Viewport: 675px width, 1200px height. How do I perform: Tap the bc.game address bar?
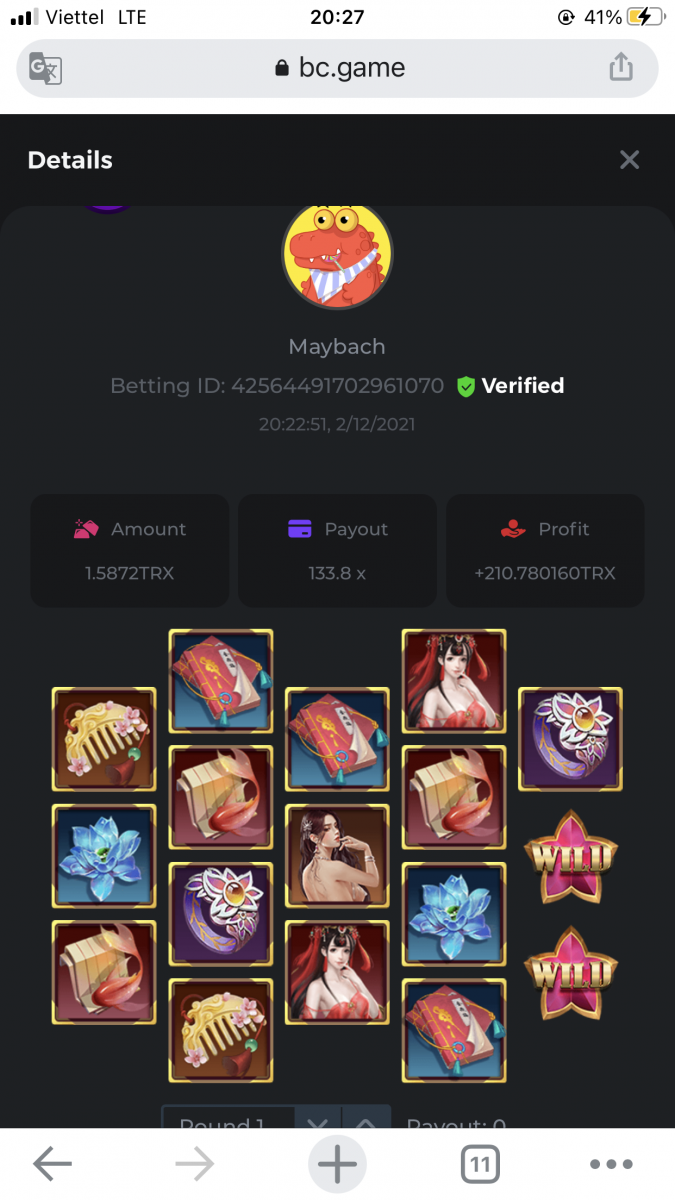(339, 68)
